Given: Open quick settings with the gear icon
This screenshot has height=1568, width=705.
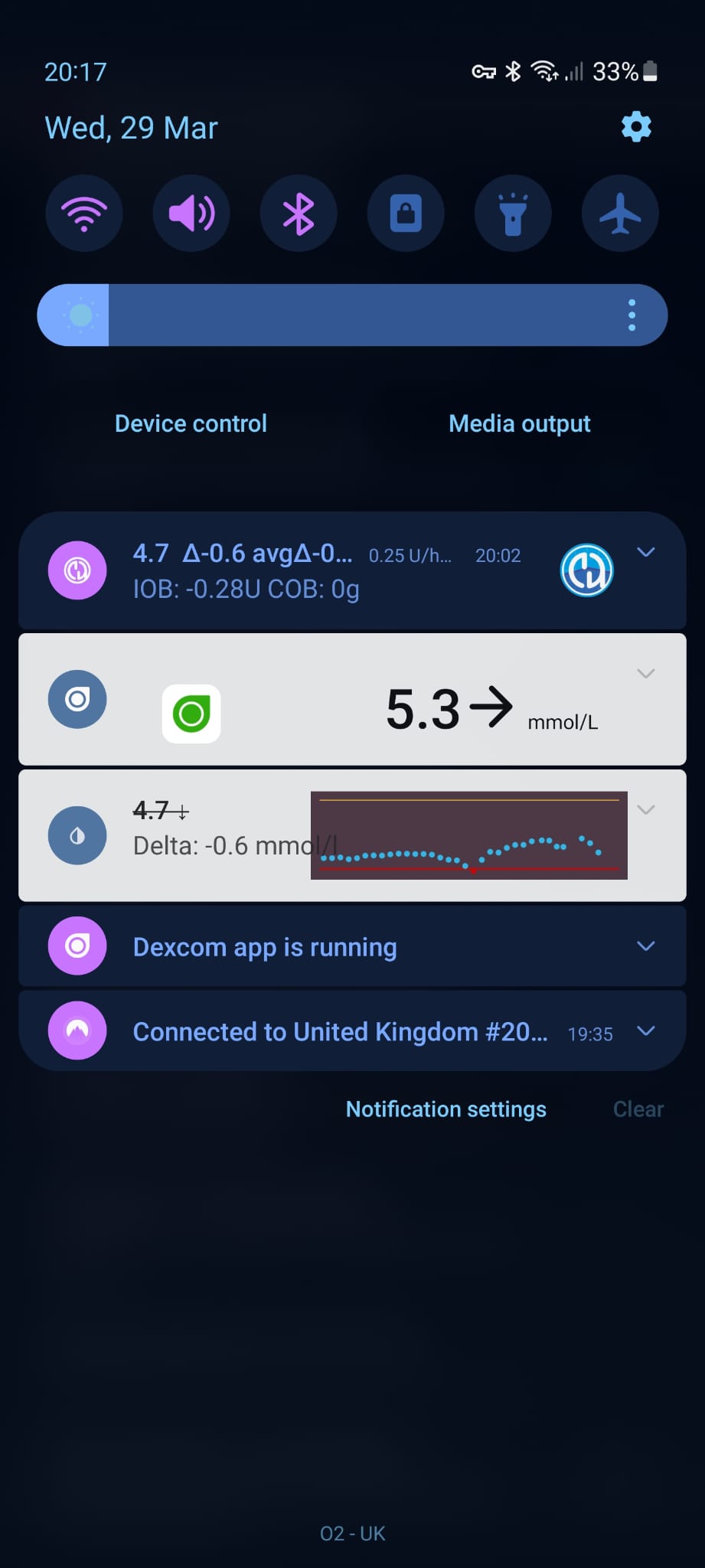Looking at the screenshot, I should pos(636,127).
